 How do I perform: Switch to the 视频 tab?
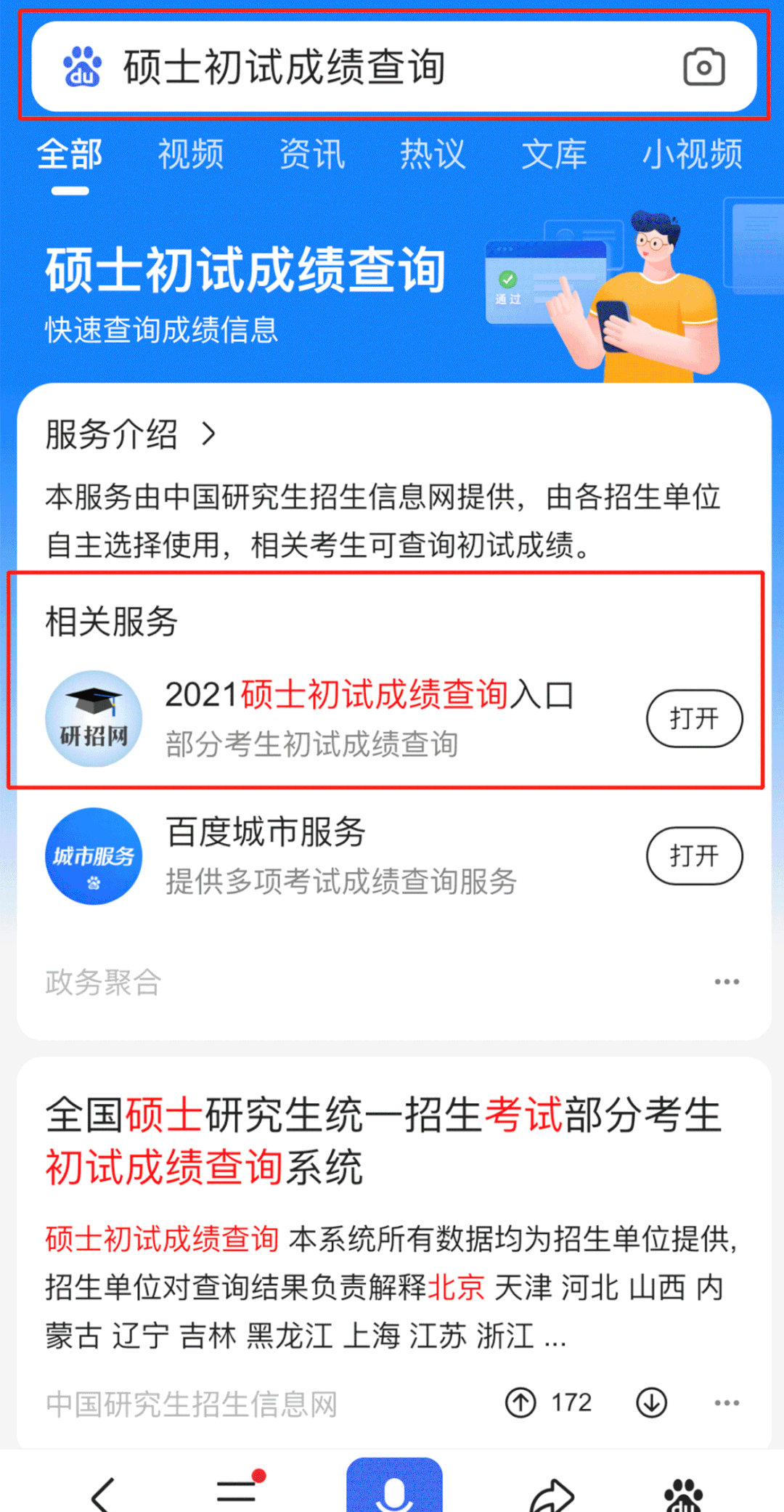pos(191,155)
